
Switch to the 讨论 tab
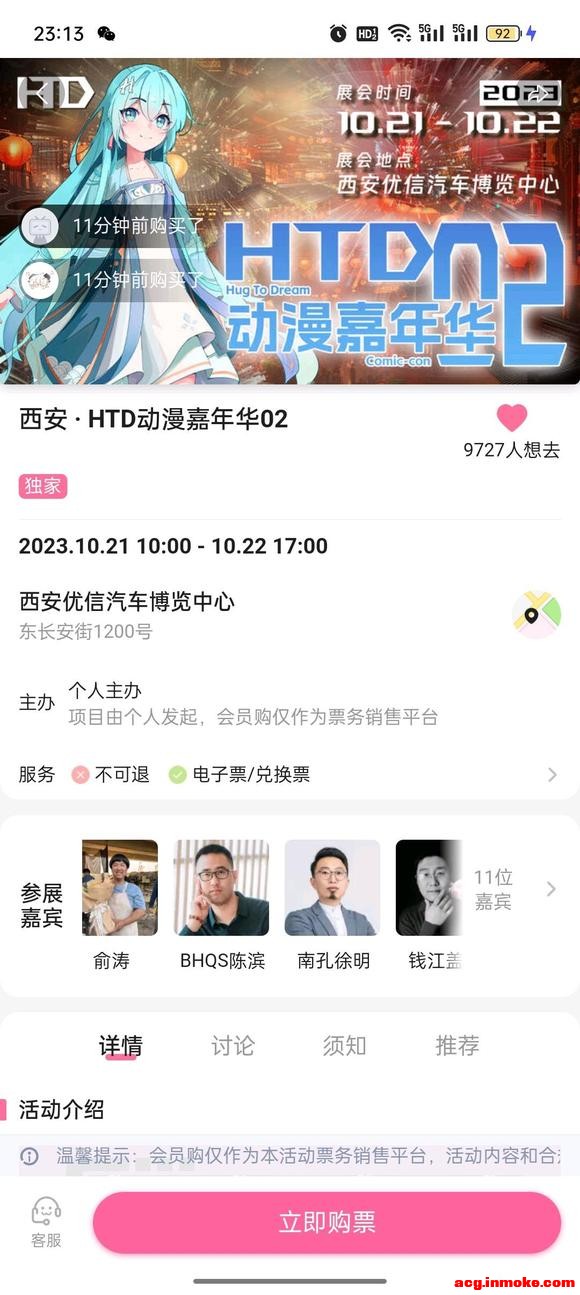coord(233,1046)
